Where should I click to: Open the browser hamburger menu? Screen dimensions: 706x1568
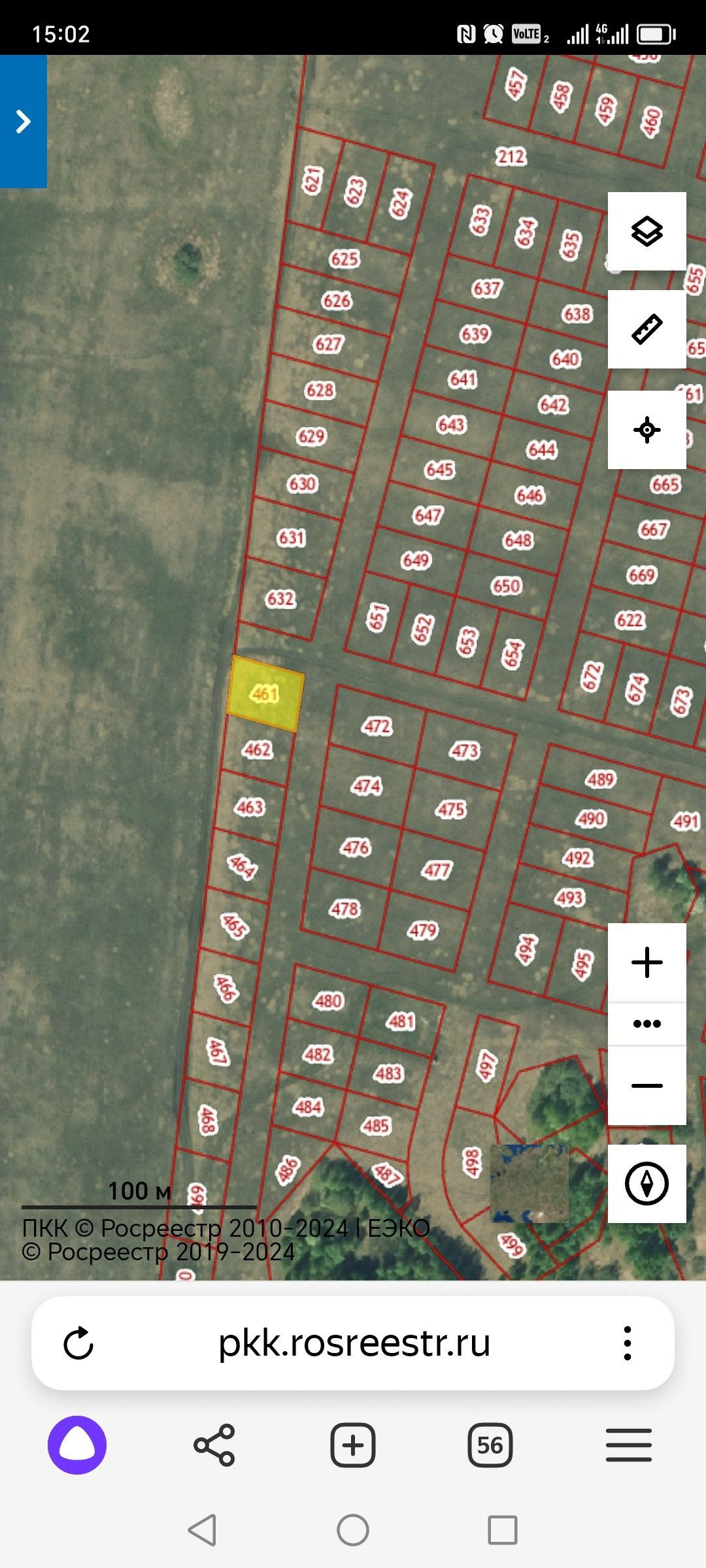[628, 1445]
